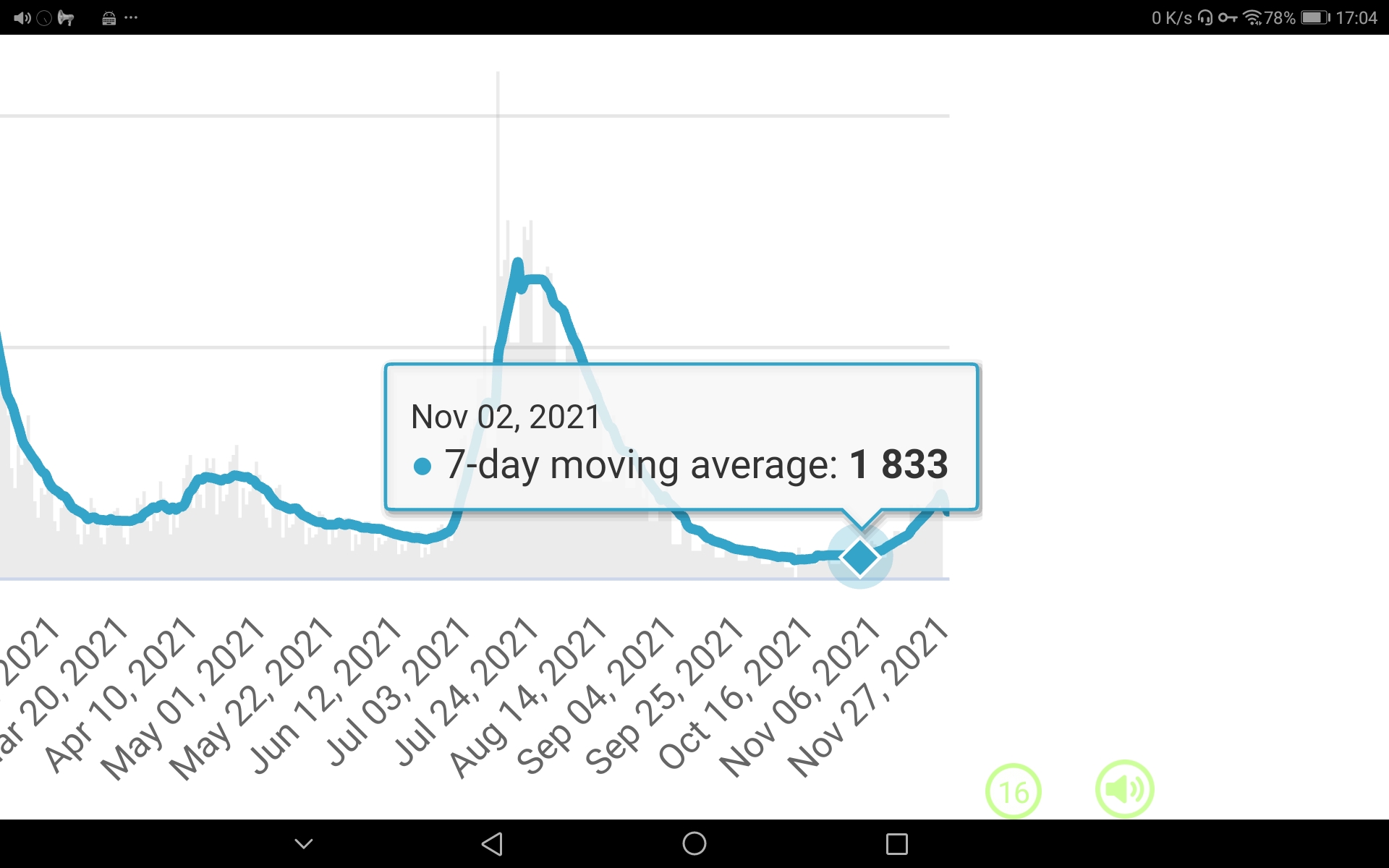Tap the green speaker sound button
This screenshot has height=868, width=1389.
[1124, 789]
